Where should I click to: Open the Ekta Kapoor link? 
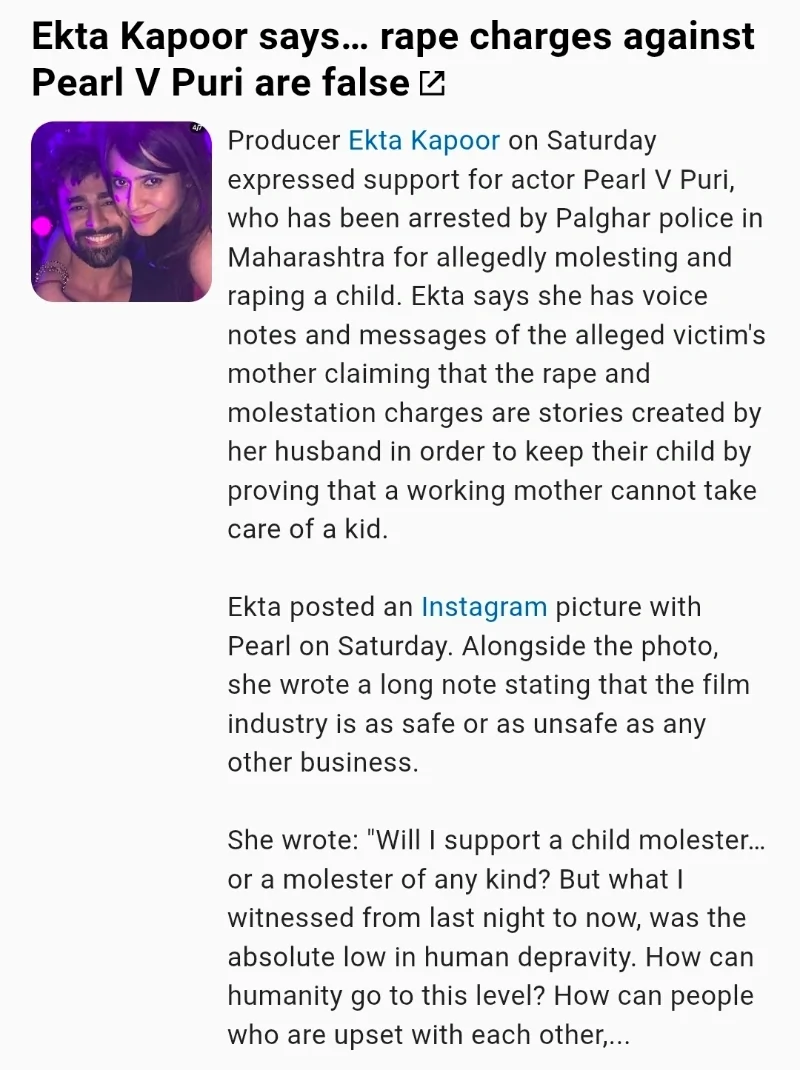(x=423, y=141)
